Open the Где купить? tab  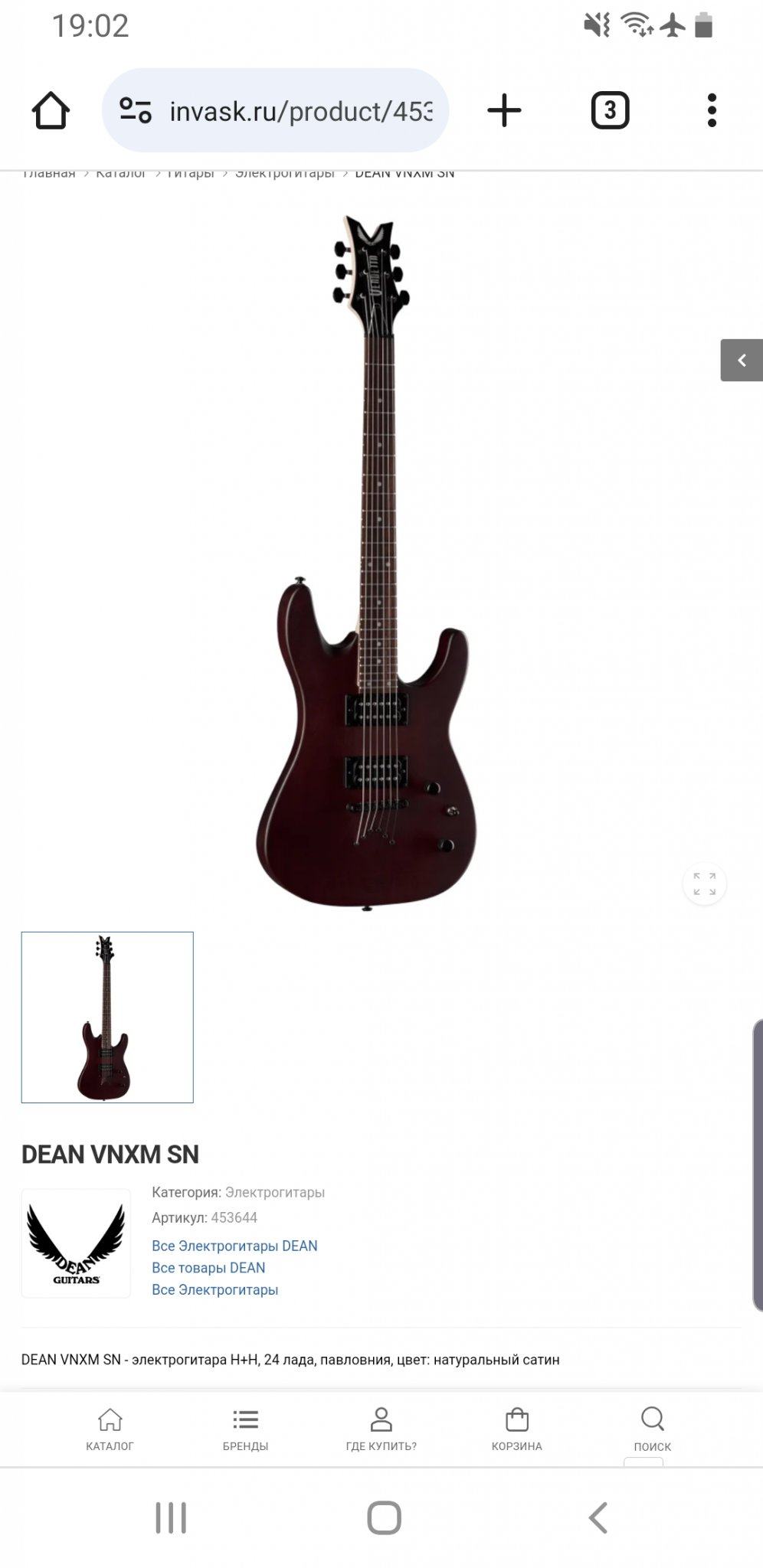(x=381, y=1429)
